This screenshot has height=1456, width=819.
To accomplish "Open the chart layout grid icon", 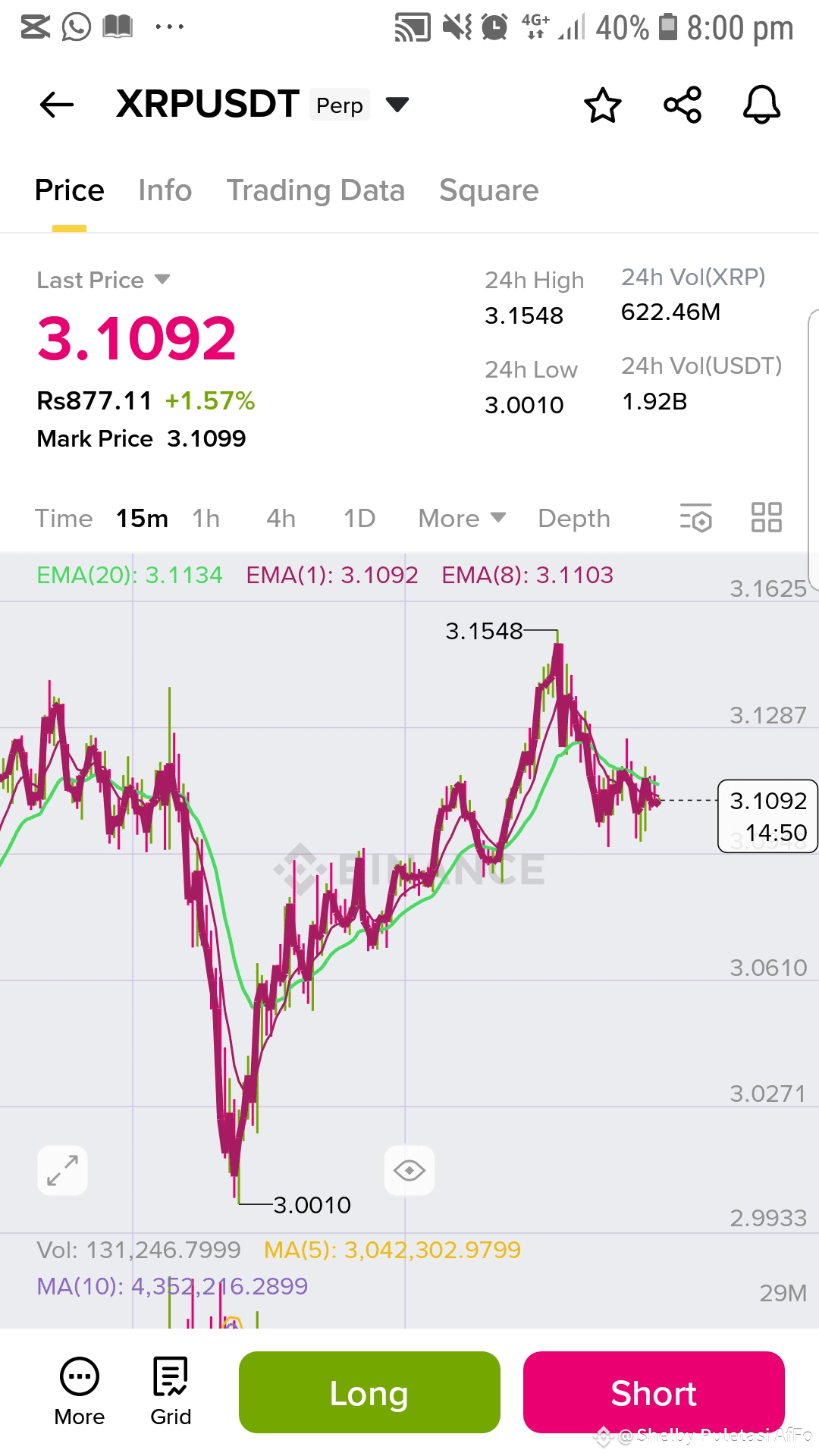I will [x=766, y=518].
